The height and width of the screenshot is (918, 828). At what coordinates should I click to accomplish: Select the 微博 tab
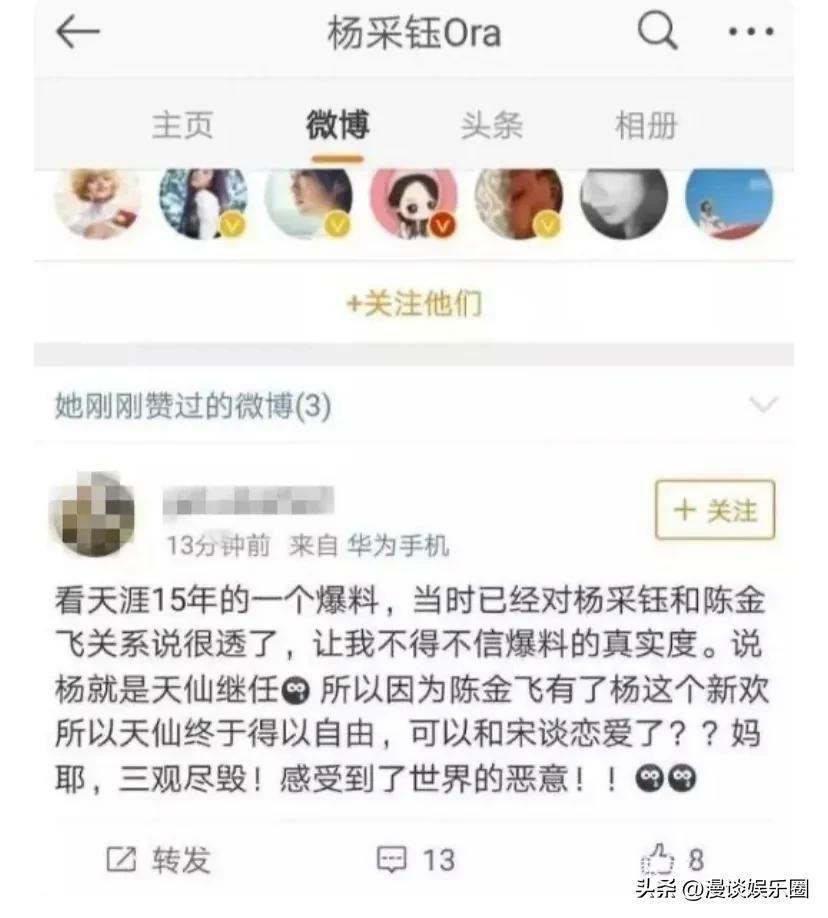pos(337,126)
